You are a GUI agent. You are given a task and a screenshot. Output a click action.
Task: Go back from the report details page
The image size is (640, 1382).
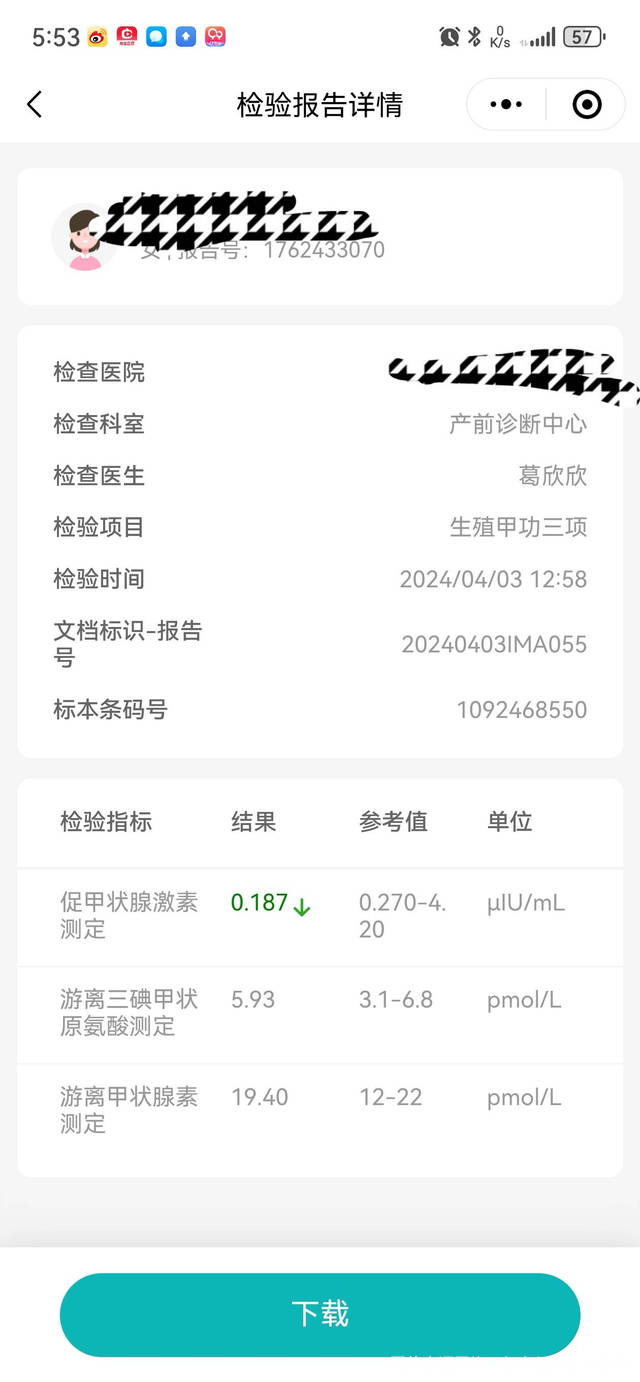[x=35, y=104]
